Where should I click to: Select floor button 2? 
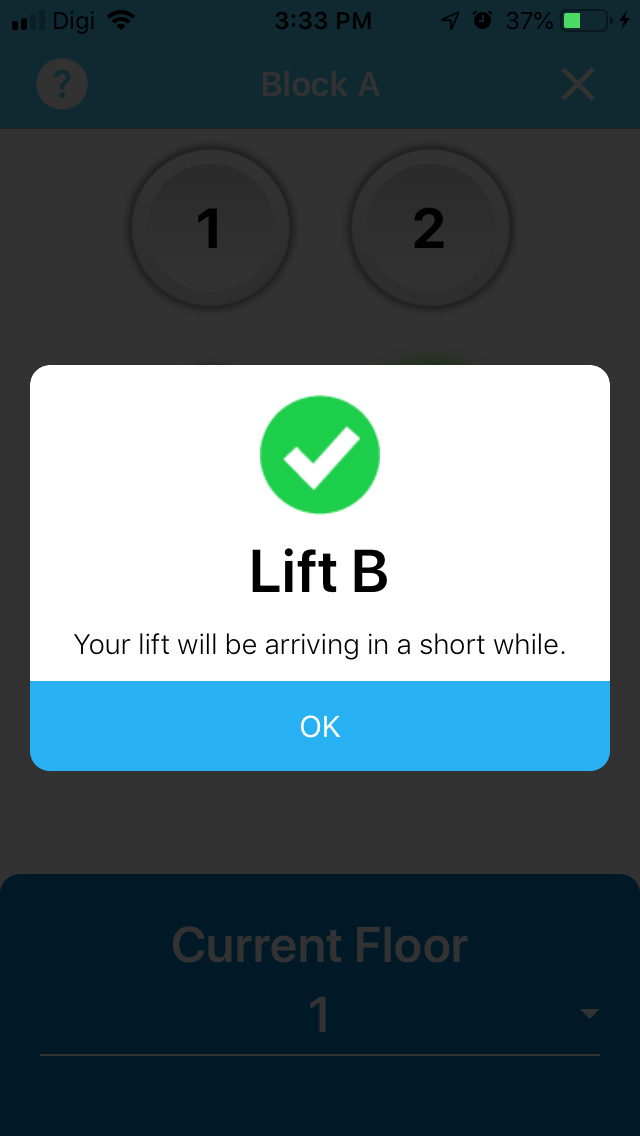pos(430,228)
